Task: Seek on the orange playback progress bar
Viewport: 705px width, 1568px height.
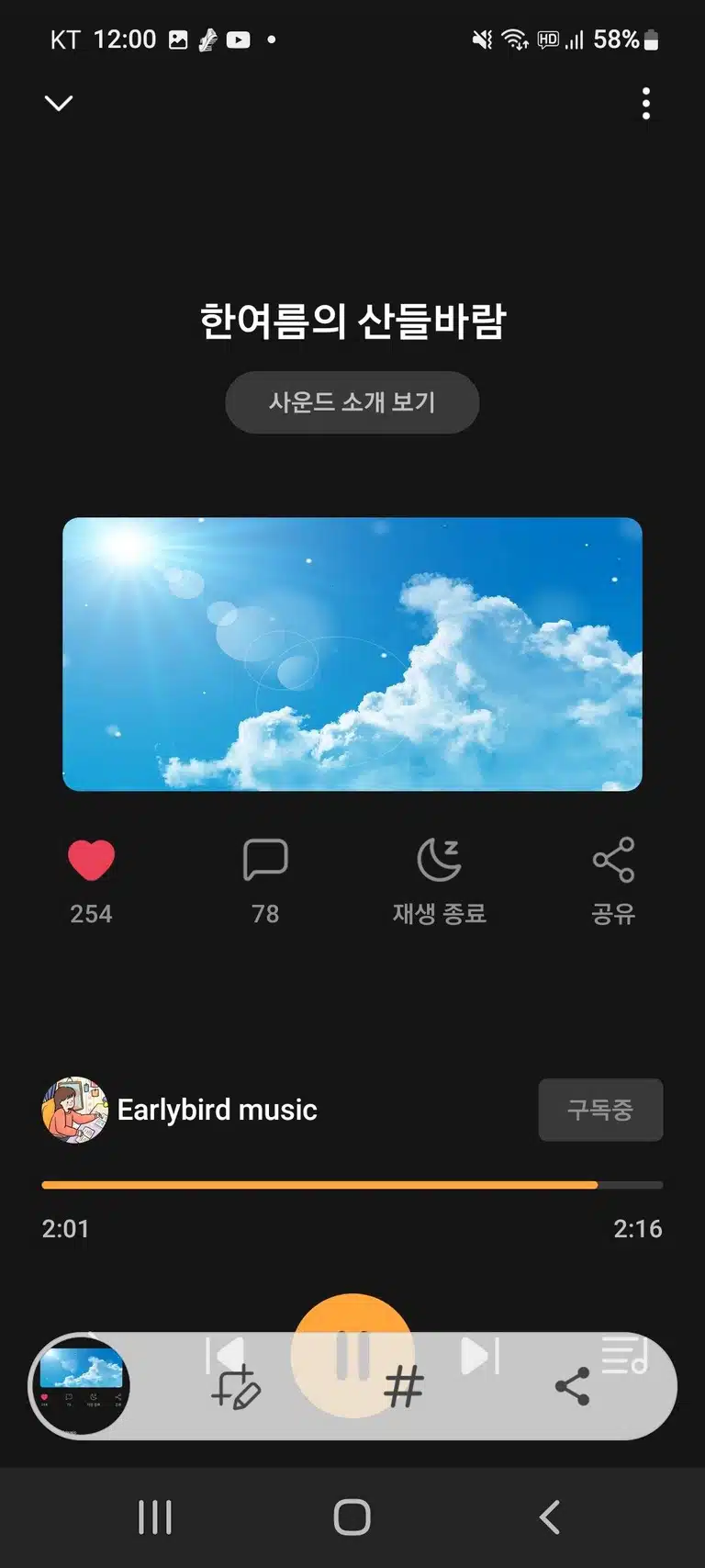Action: [352, 1185]
